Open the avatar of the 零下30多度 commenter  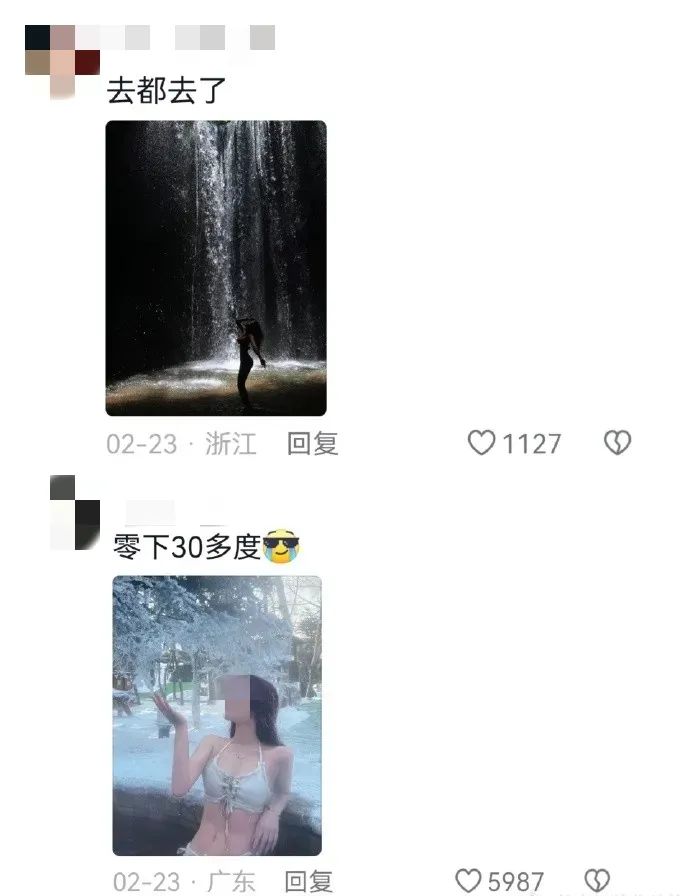pyautogui.click(x=75, y=512)
